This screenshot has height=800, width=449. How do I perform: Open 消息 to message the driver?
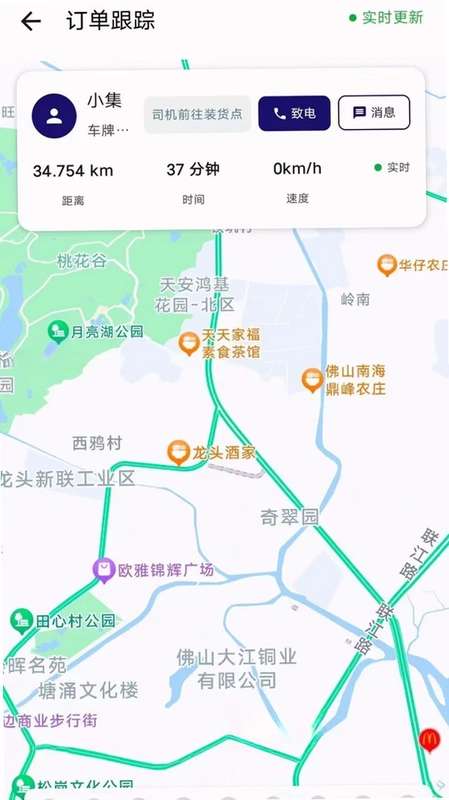[x=374, y=112]
